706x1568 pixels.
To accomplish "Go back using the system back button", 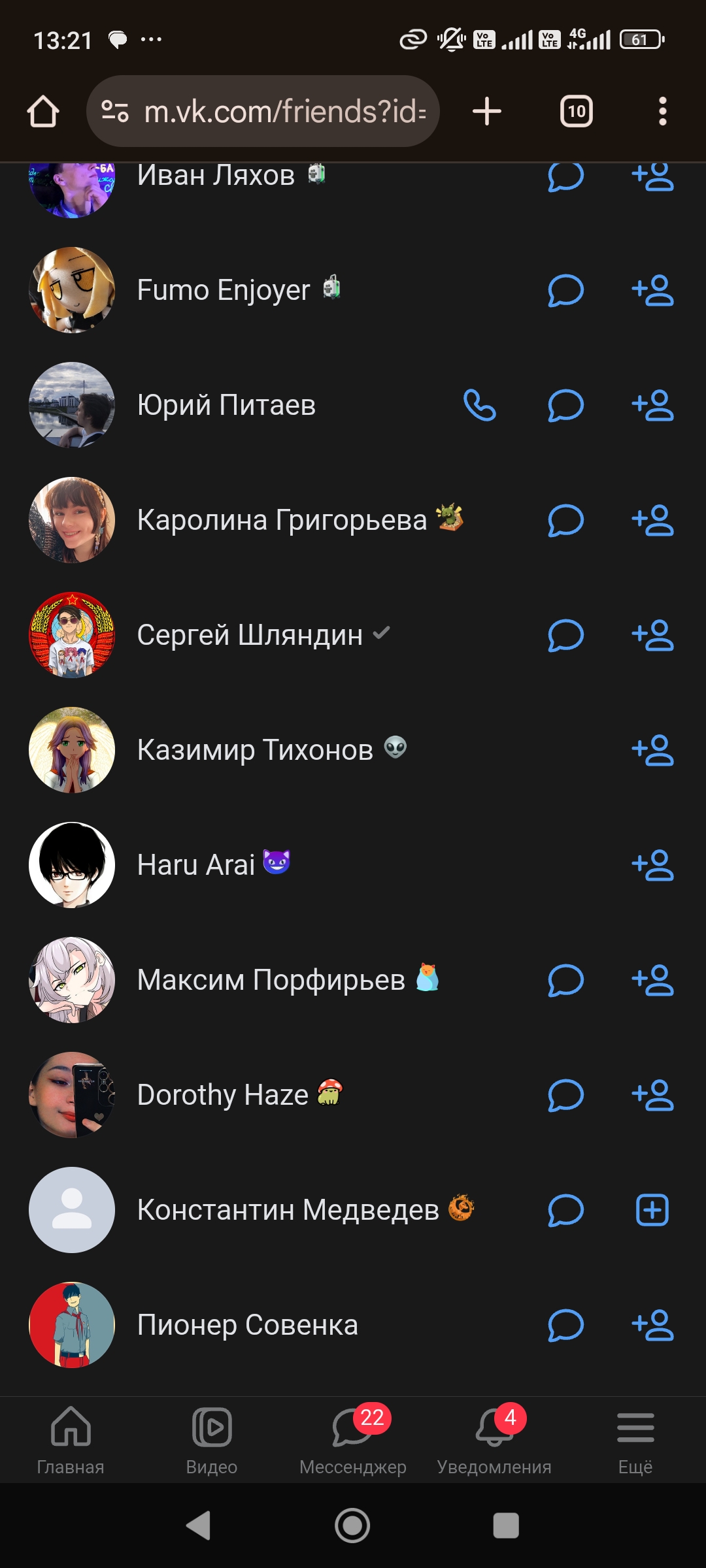I will click(199, 1526).
